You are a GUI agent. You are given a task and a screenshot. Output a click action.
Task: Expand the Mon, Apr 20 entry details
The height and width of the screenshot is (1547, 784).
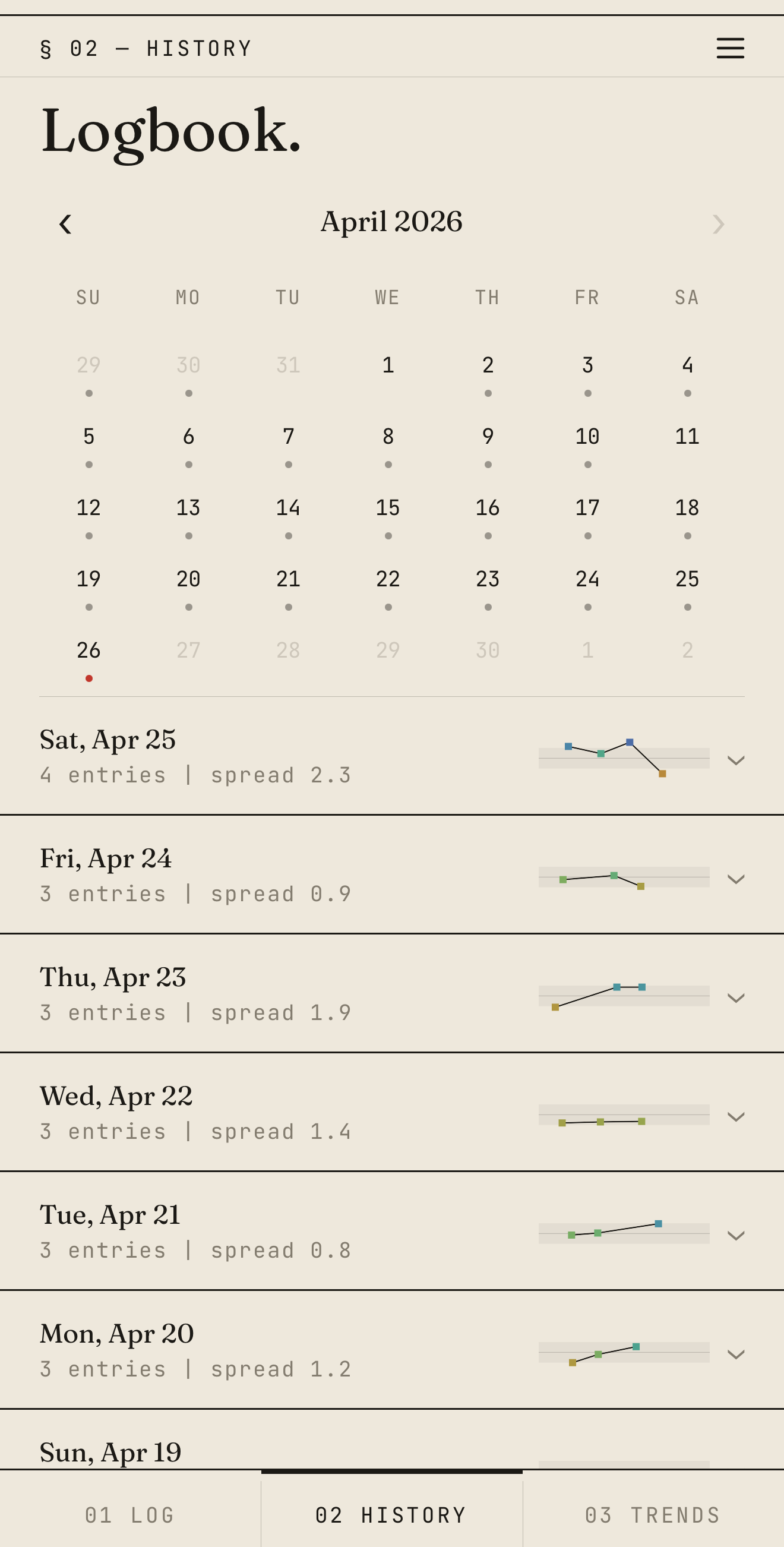point(737,1355)
